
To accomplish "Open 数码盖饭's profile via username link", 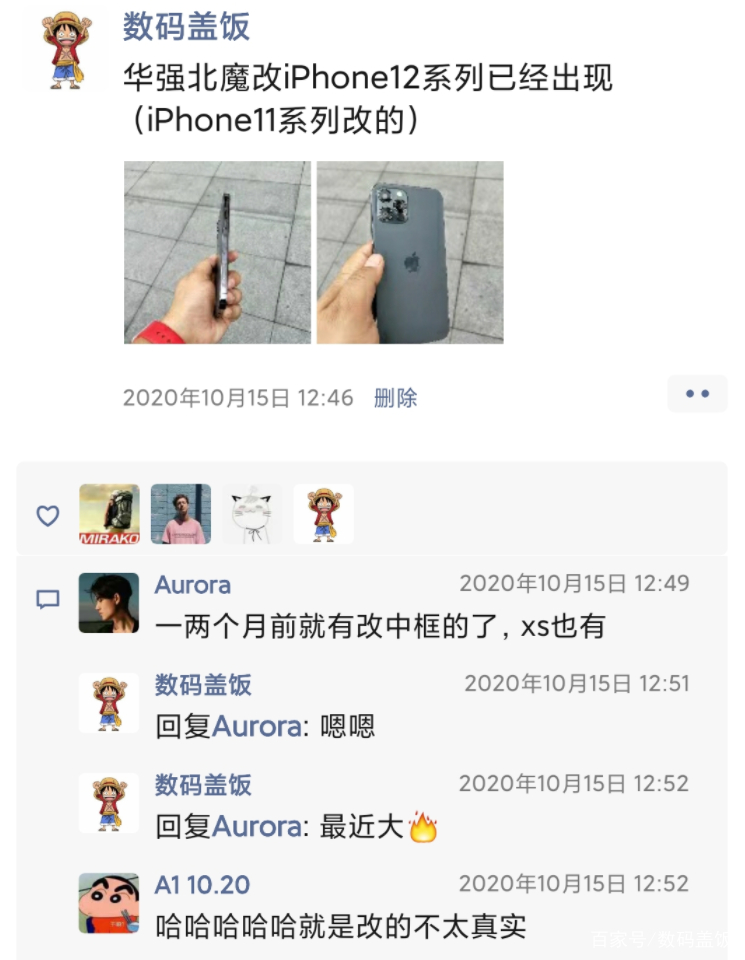I will [x=184, y=30].
